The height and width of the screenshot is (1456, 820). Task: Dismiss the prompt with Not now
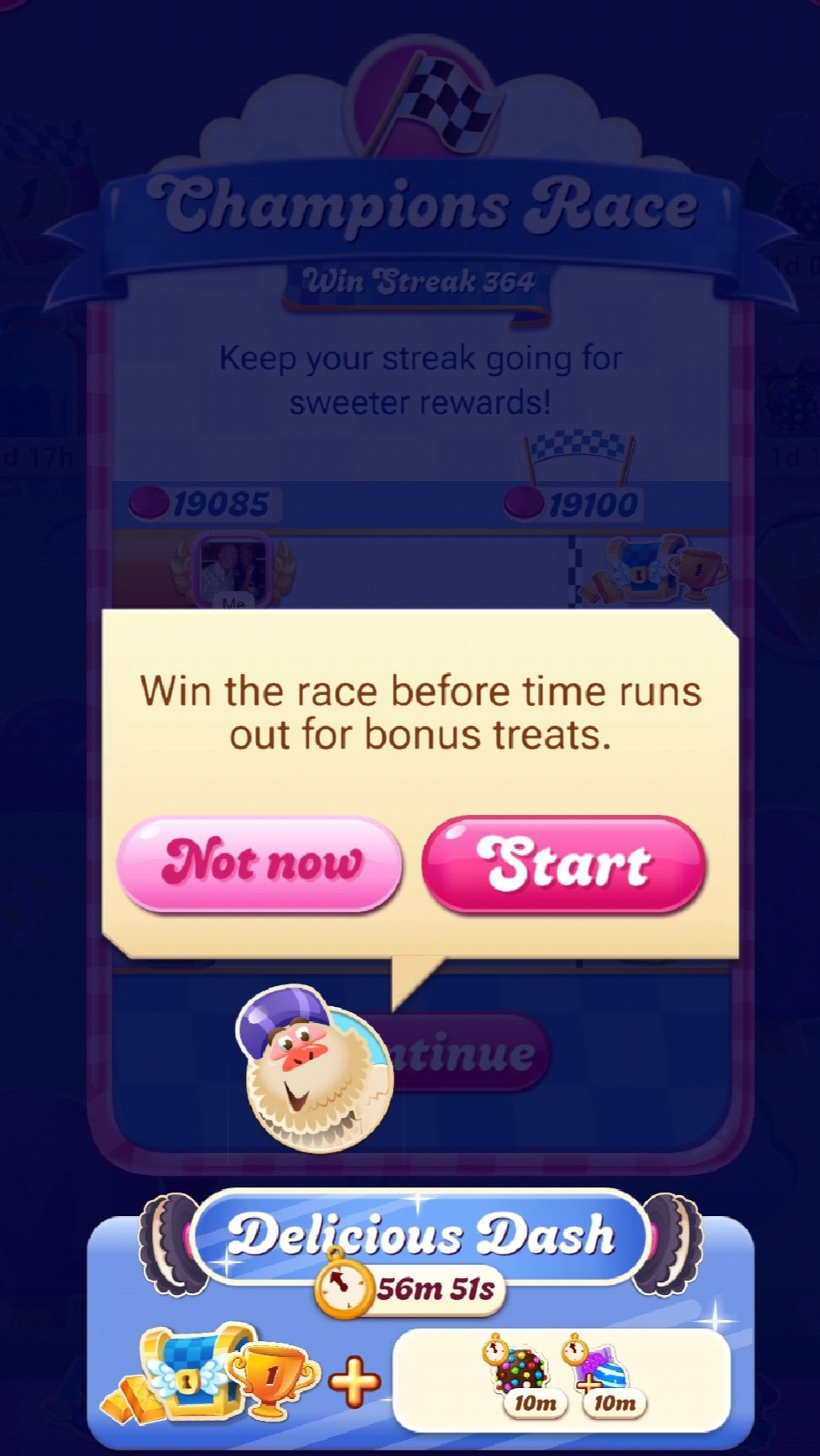tap(259, 864)
